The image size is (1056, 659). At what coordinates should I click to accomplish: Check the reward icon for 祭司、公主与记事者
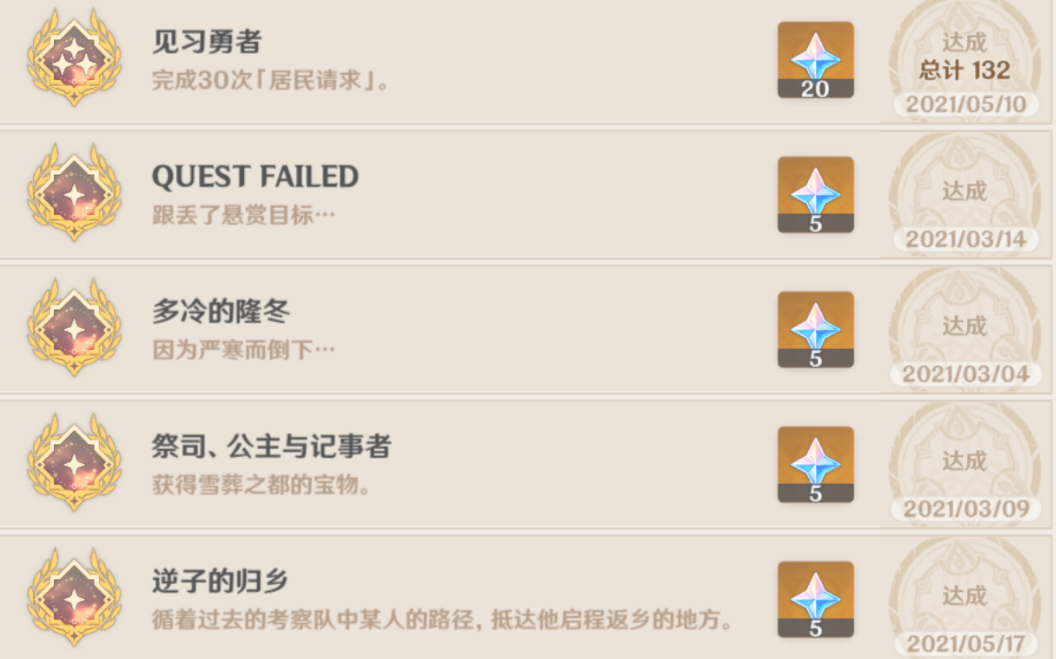click(x=815, y=464)
